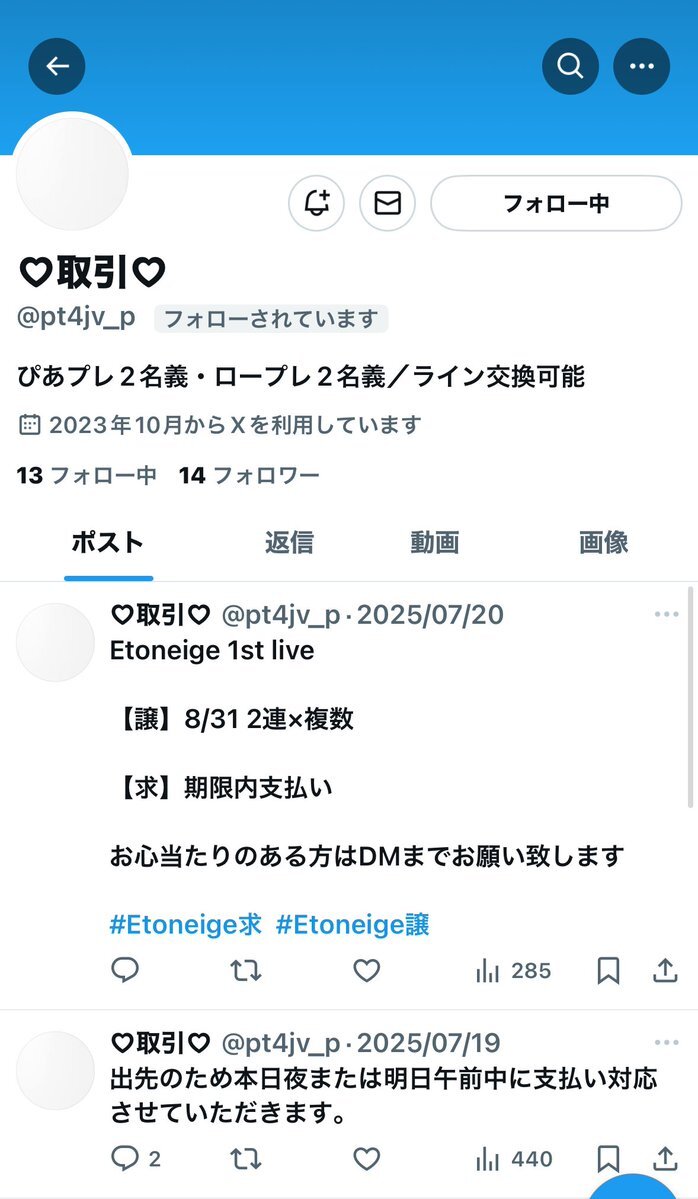Select the ポスト tab

coord(108,542)
